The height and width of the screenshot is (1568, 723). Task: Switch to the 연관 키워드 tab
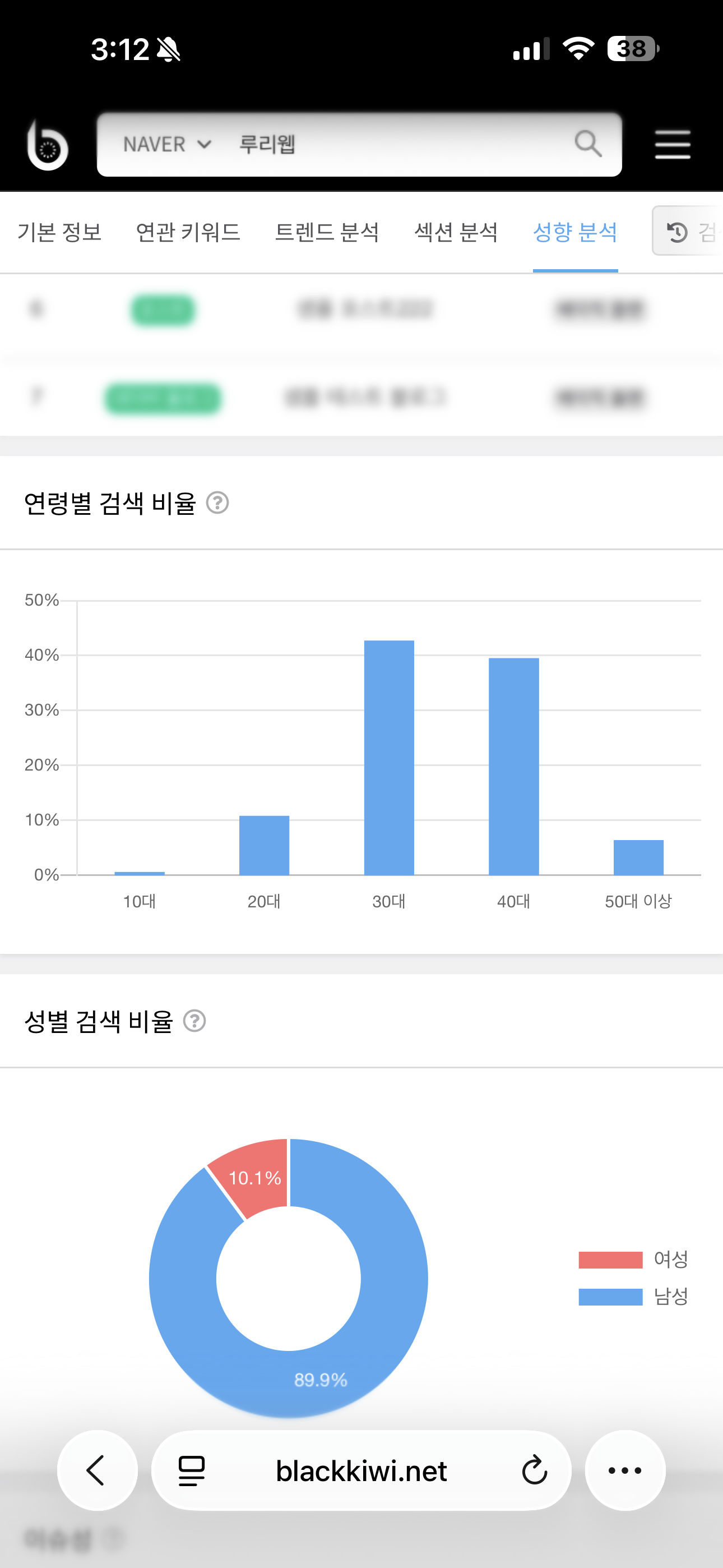pyautogui.click(x=188, y=232)
